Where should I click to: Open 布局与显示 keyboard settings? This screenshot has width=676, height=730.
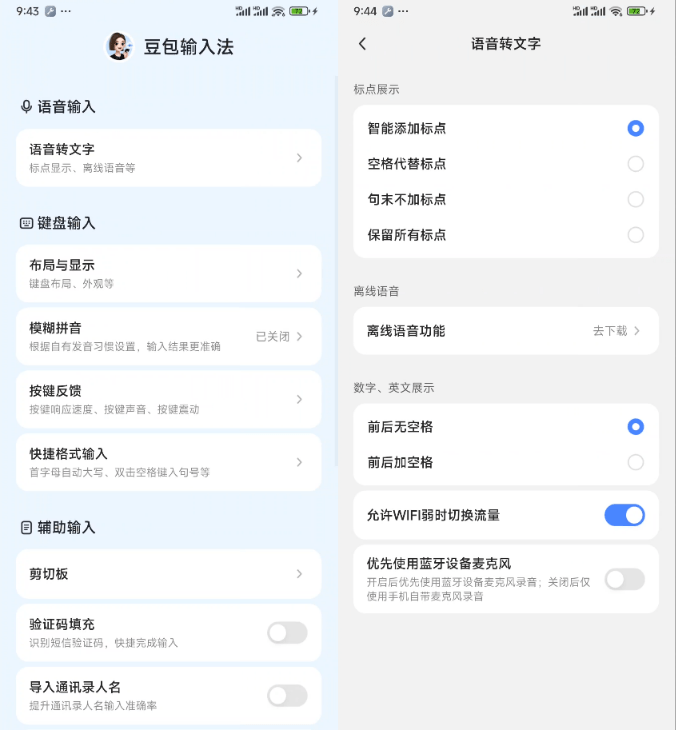168,273
